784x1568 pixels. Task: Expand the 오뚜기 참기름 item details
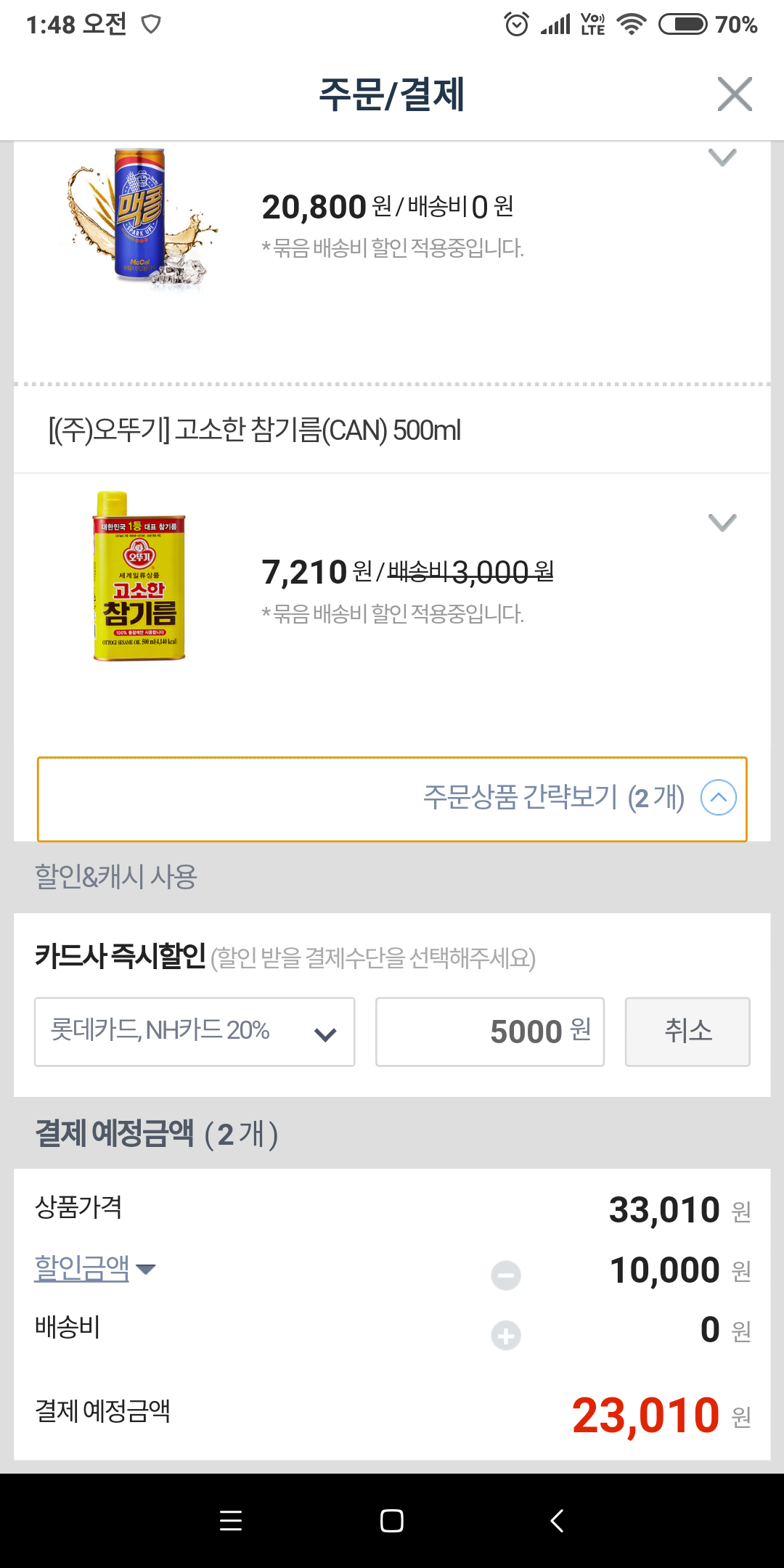(x=722, y=522)
